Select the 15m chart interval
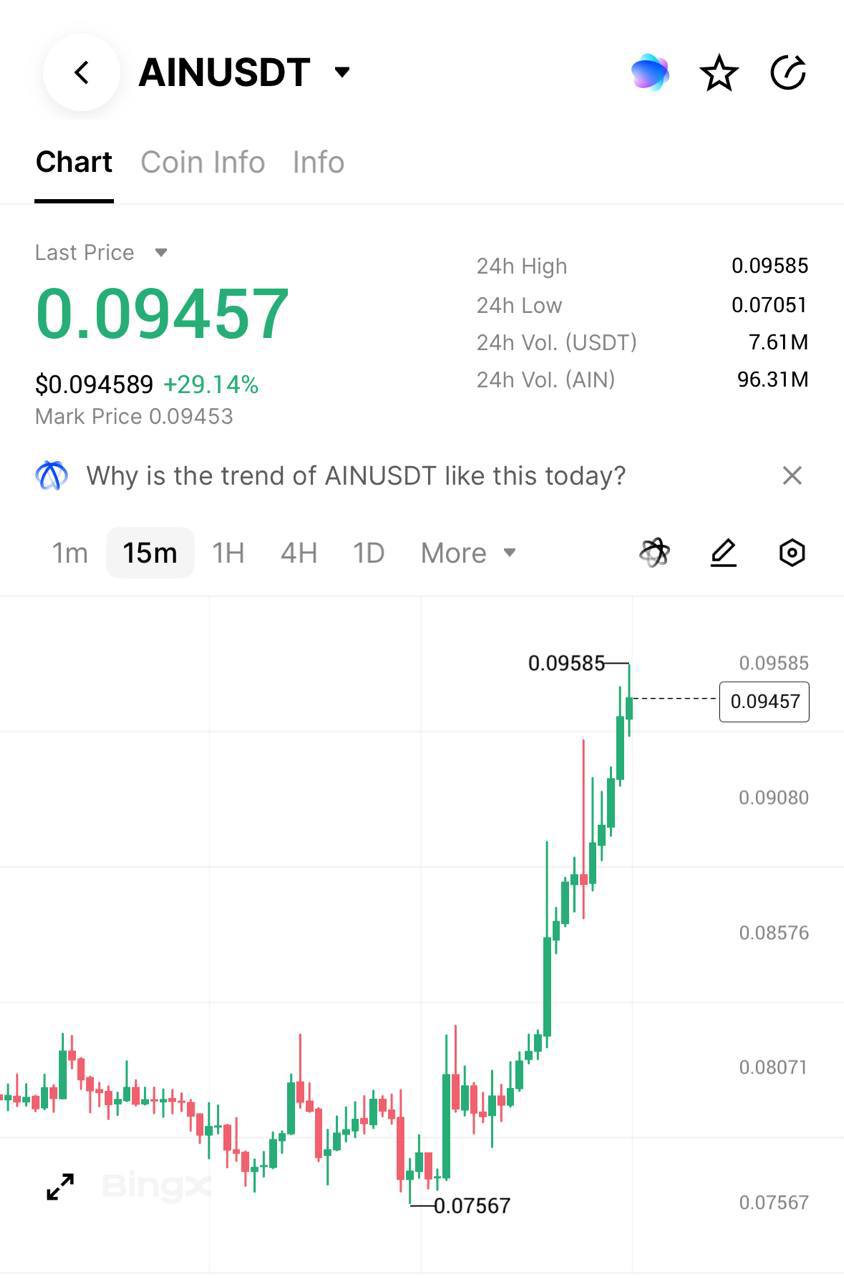The width and height of the screenshot is (844, 1280). pyautogui.click(x=150, y=553)
